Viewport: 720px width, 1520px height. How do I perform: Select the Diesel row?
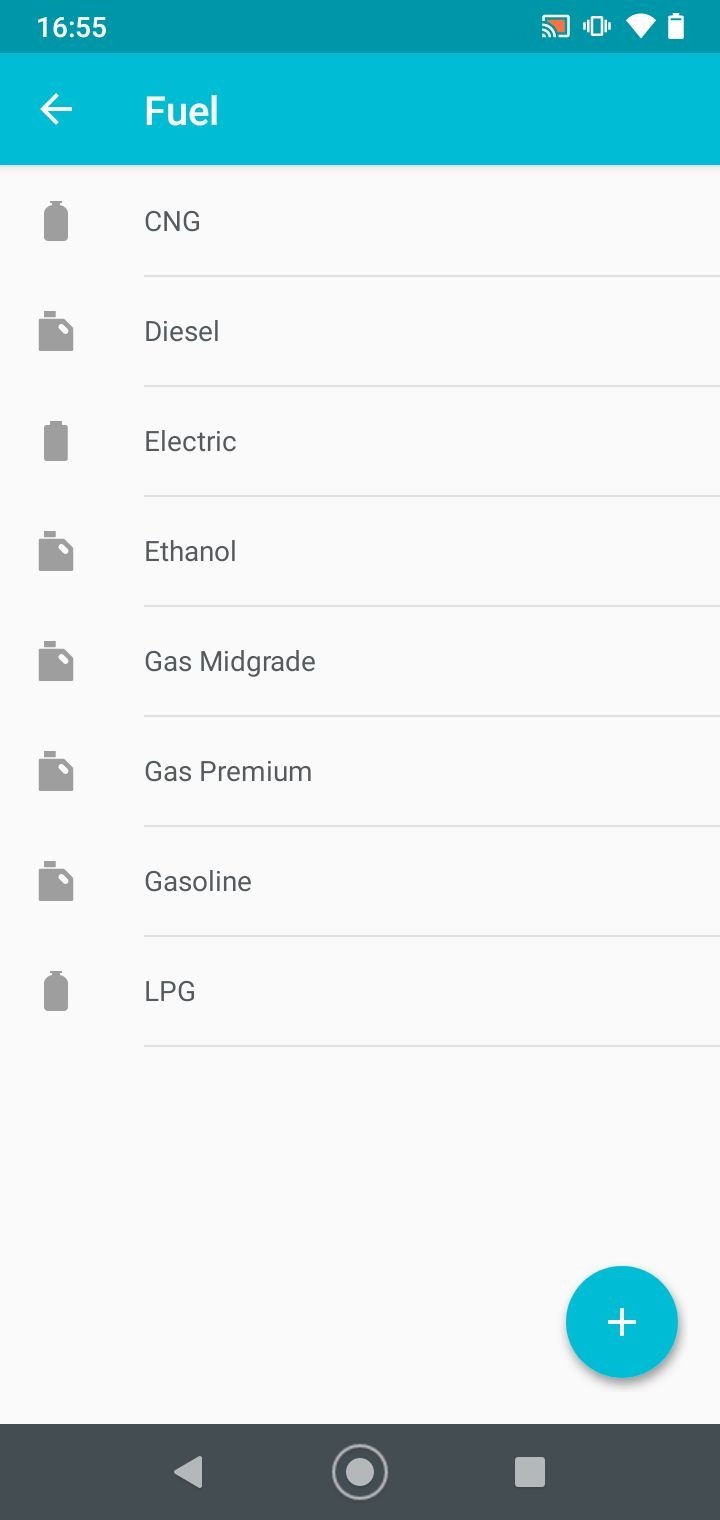(360, 331)
